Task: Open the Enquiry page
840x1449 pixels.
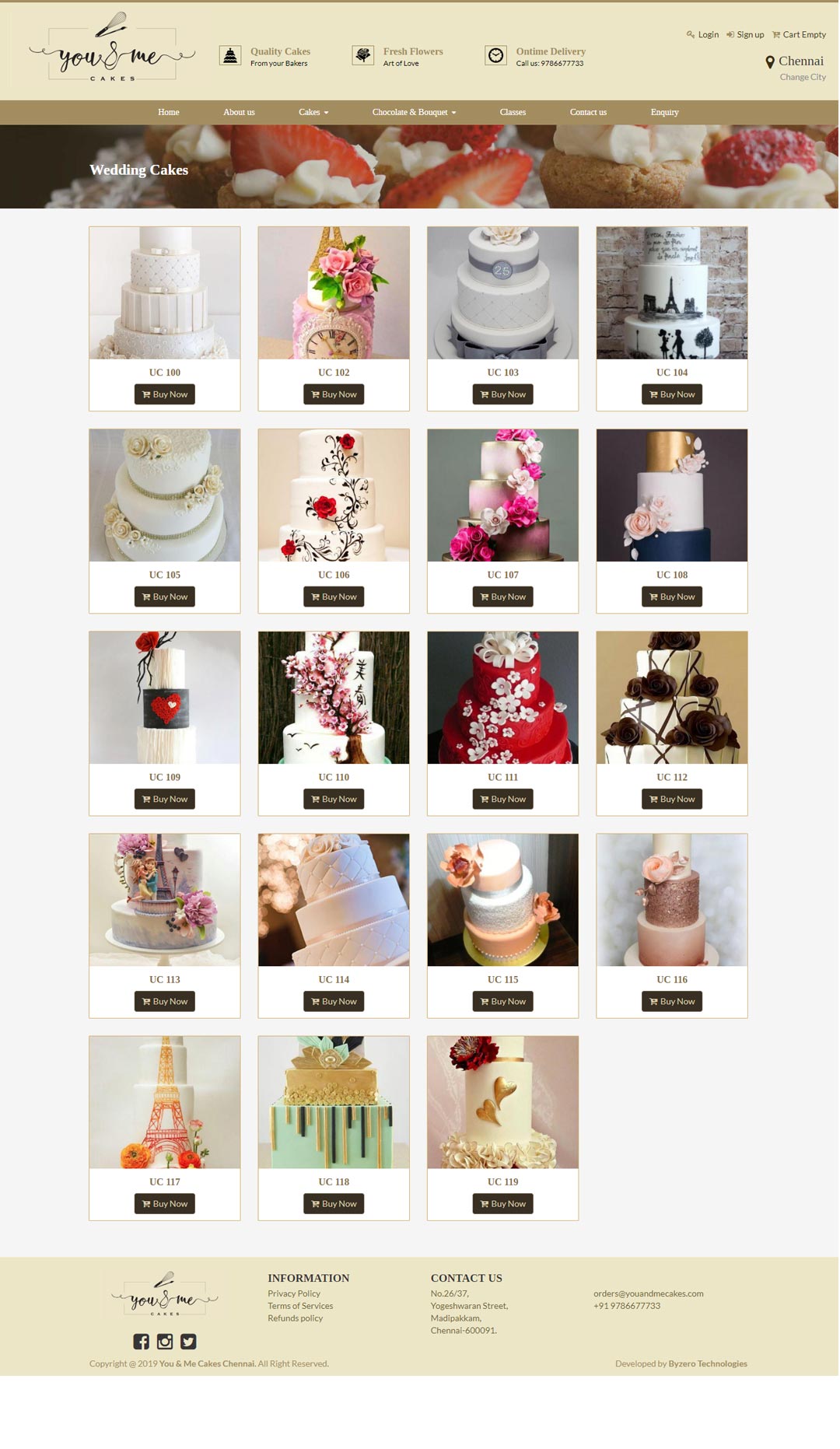Action: [x=664, y=112]
